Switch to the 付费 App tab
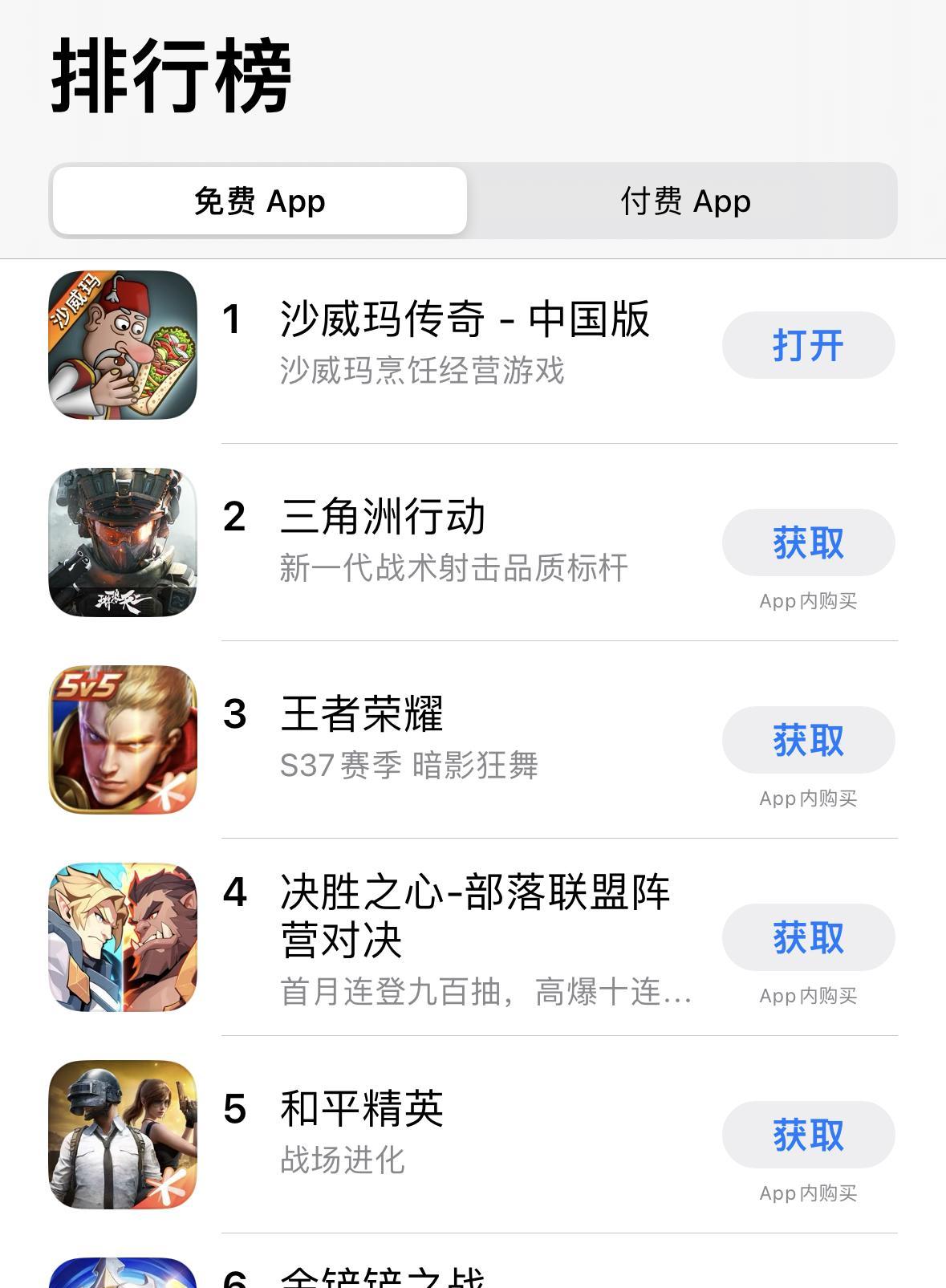The image size is (946, 1288). [x=684, y=201]
